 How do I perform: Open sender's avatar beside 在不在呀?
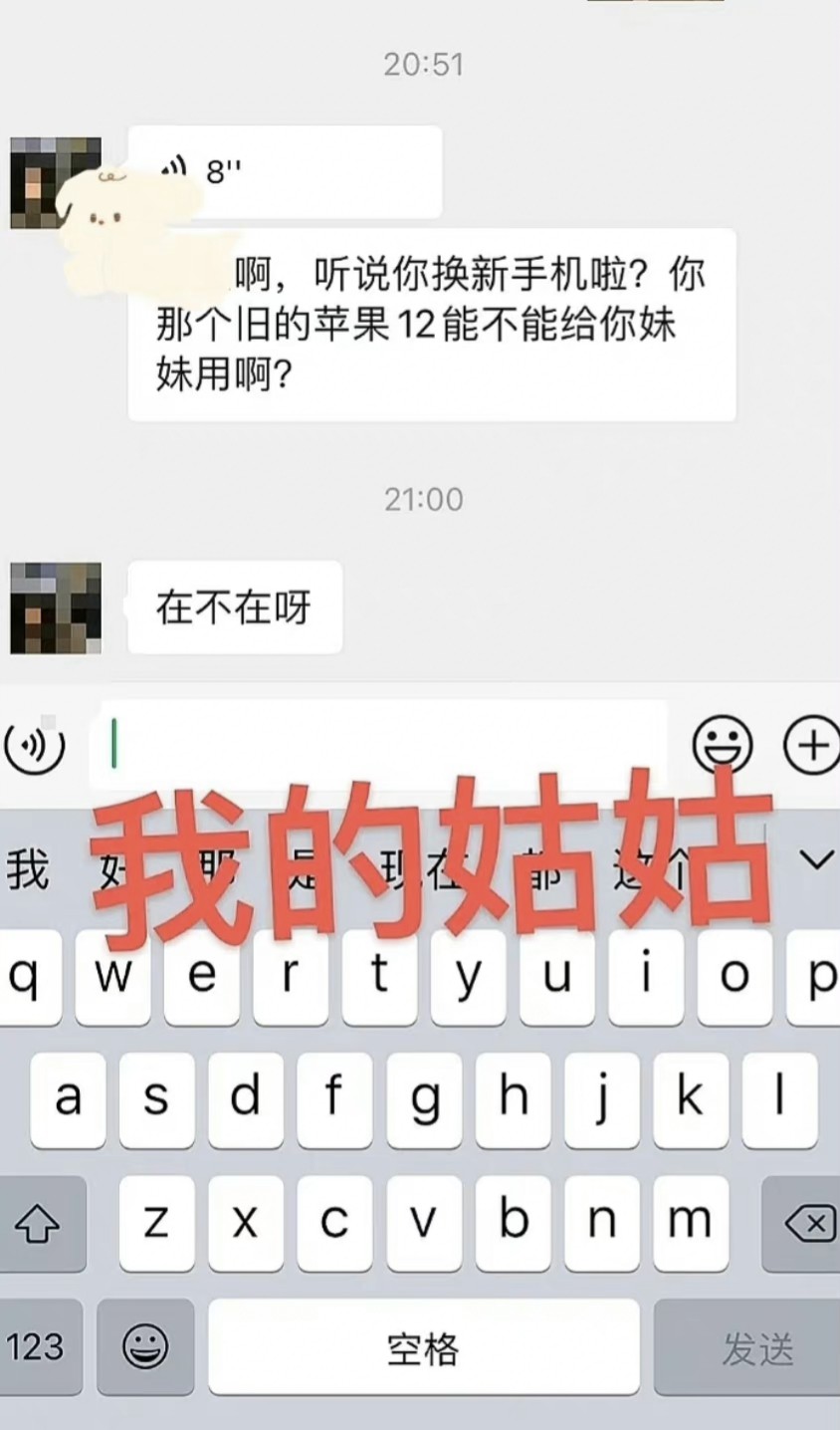56,607
